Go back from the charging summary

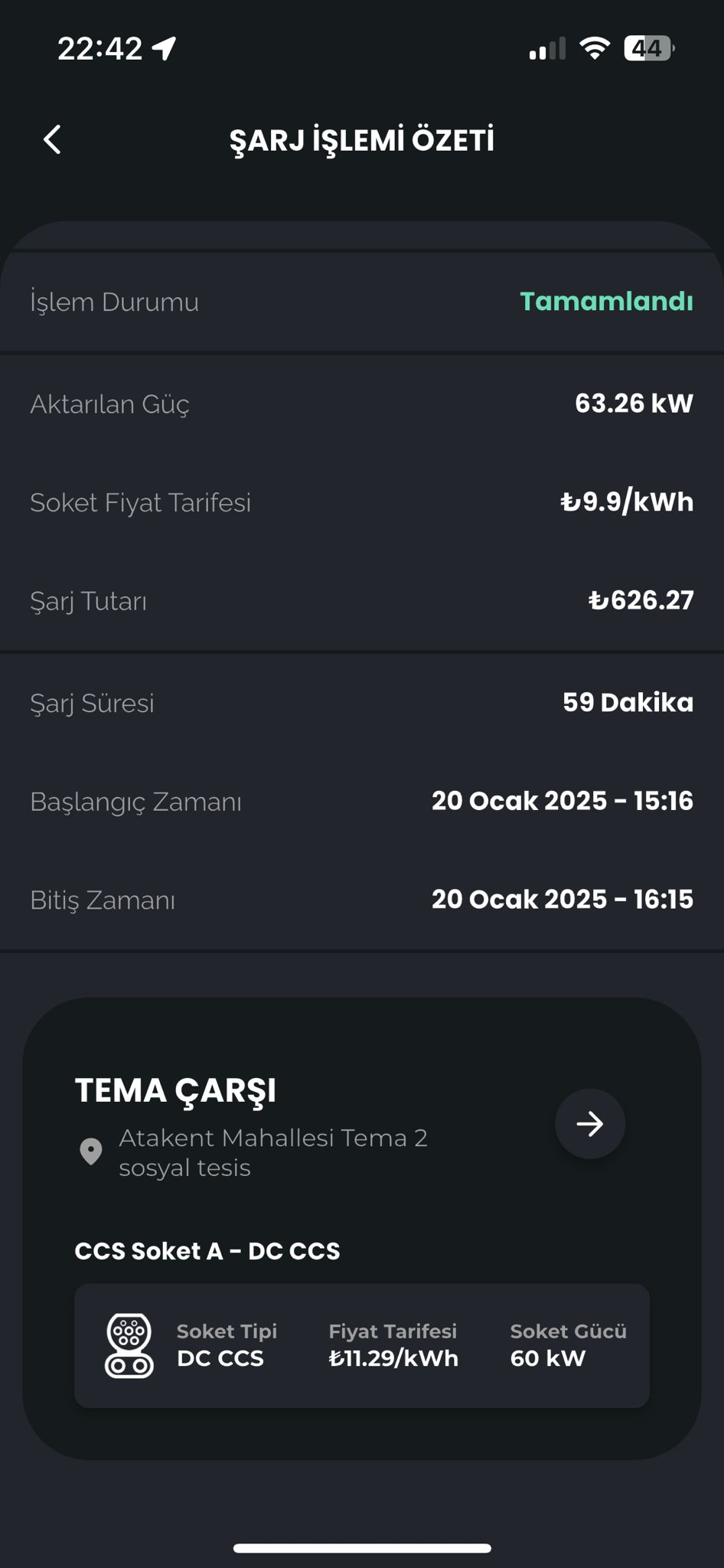pyautogui.click(x=52, y=140)
